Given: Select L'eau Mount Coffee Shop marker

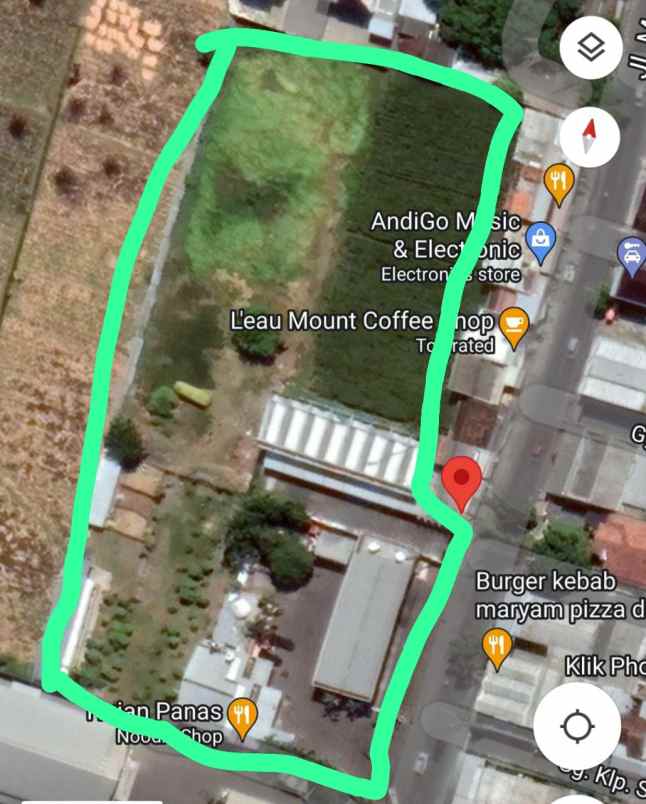Looking at the screenshot, I should (x=513, y=326).
